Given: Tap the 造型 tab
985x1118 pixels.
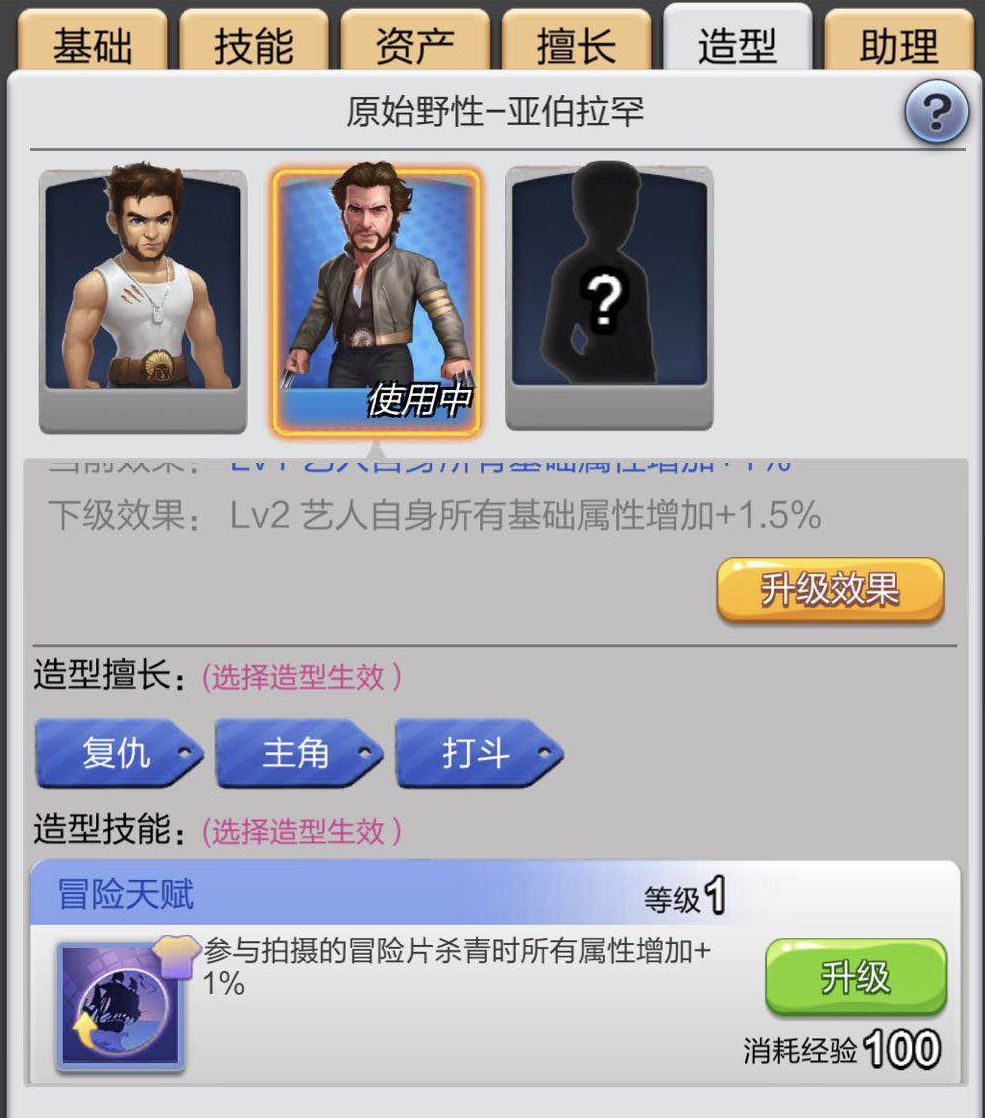Looking at the screenshot, I should click(738, 40).
